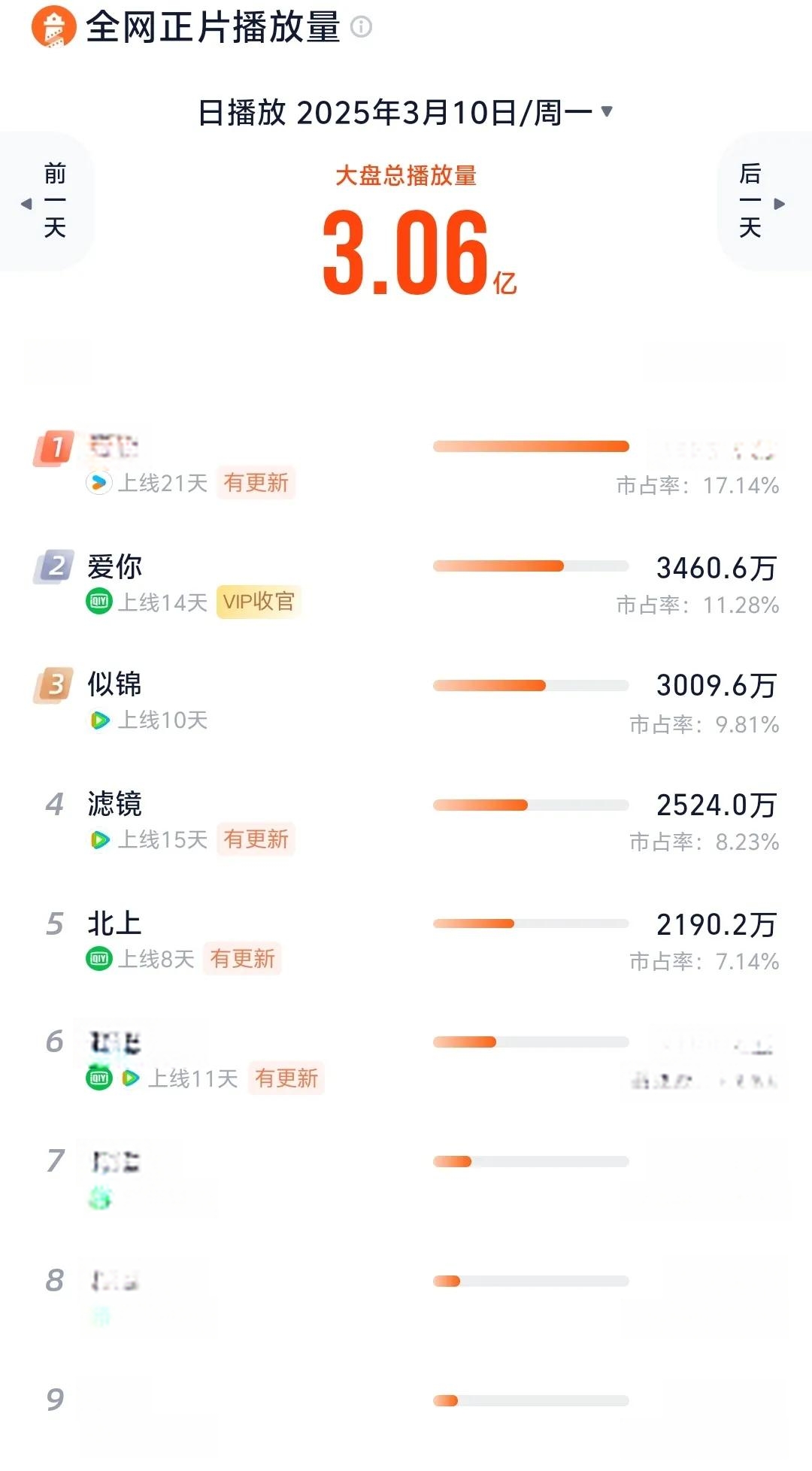
Task: Open the info icon beside 全网正片播放量
Action: (362, 28)
